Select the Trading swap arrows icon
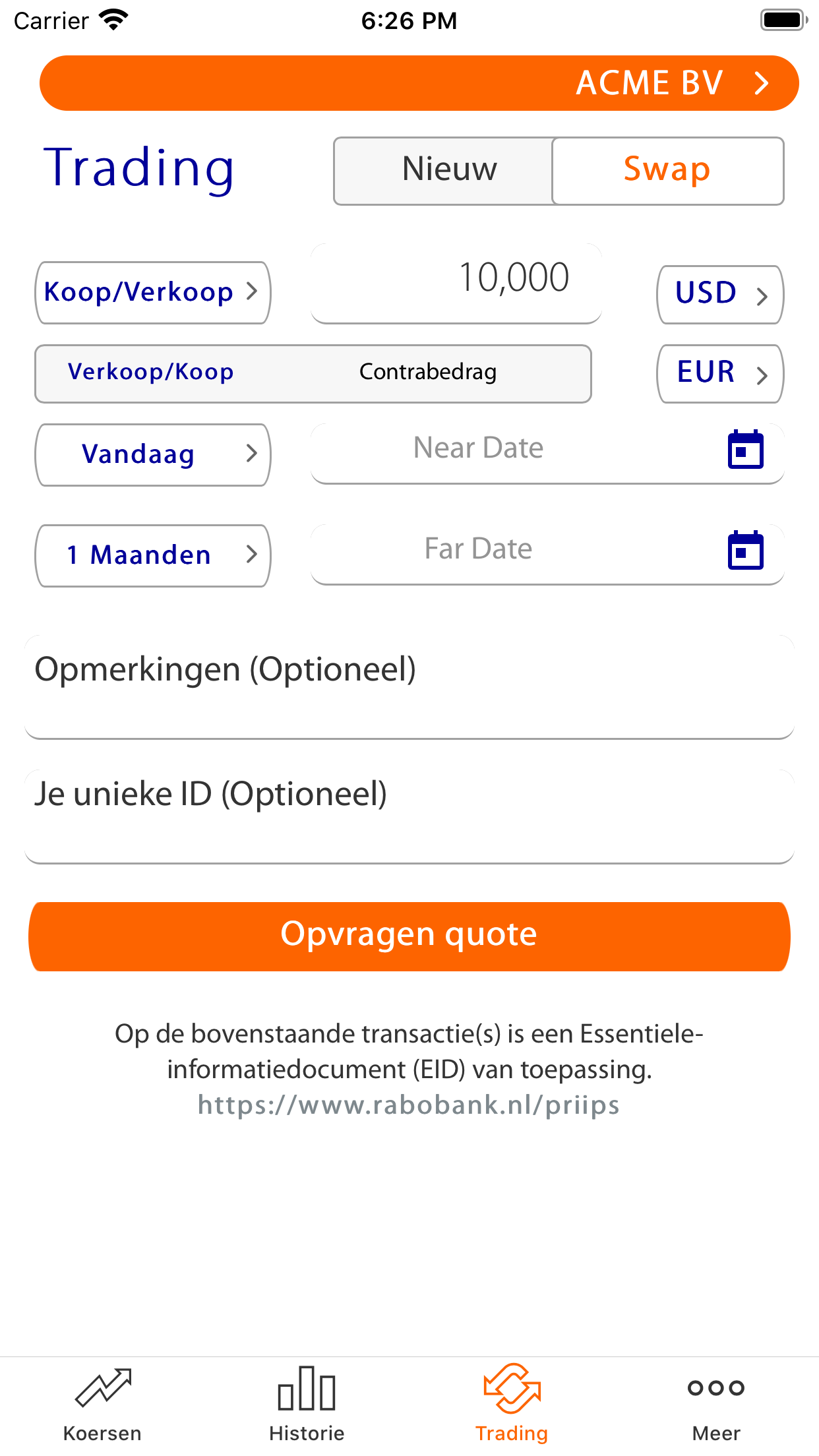The image size is (819, 1456). (511, 1388)
